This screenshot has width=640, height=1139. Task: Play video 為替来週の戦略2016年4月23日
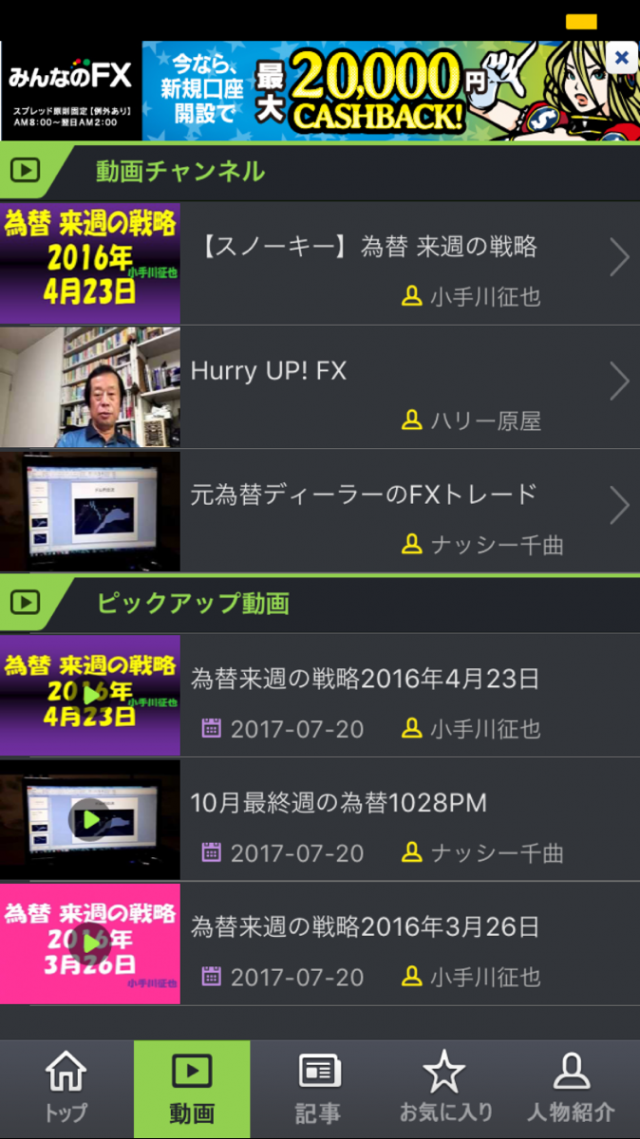(x=92, y=695)
